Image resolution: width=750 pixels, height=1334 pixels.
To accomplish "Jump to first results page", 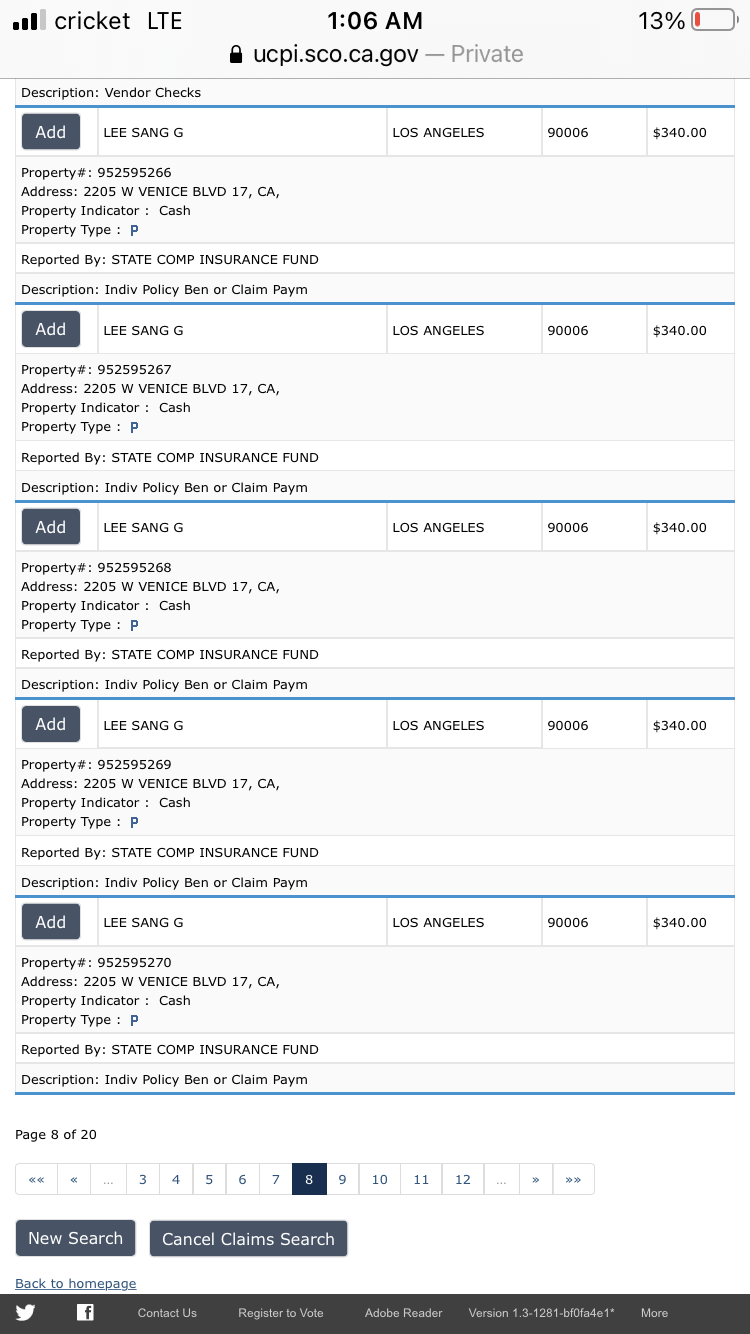I will 37,1179.
